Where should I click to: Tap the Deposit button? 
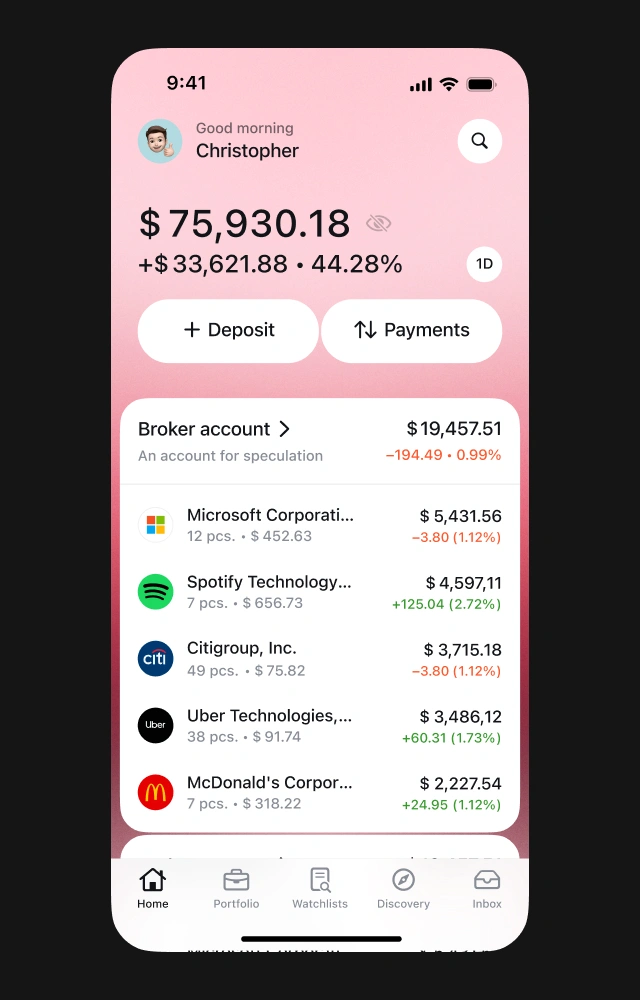228,330
